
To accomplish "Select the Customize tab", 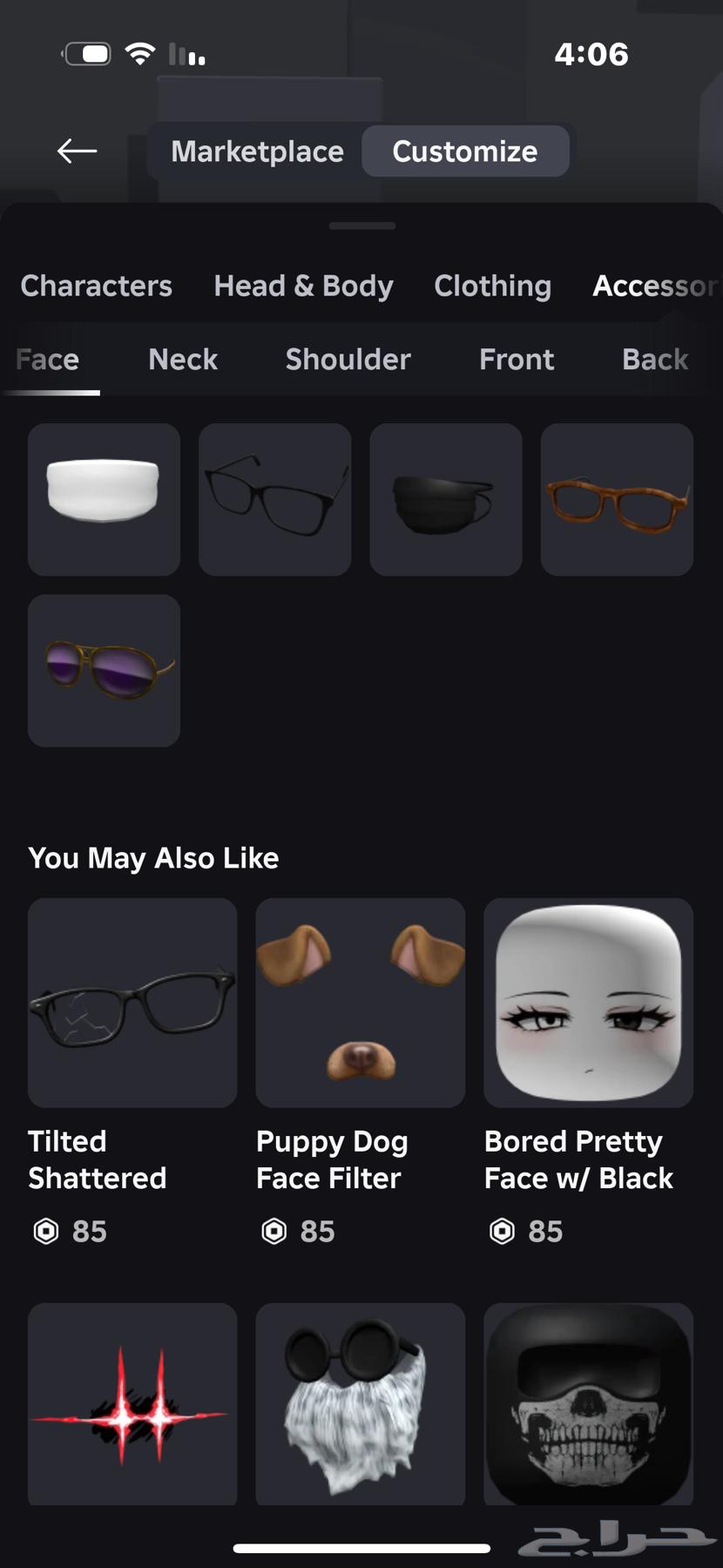I will 465,152.
